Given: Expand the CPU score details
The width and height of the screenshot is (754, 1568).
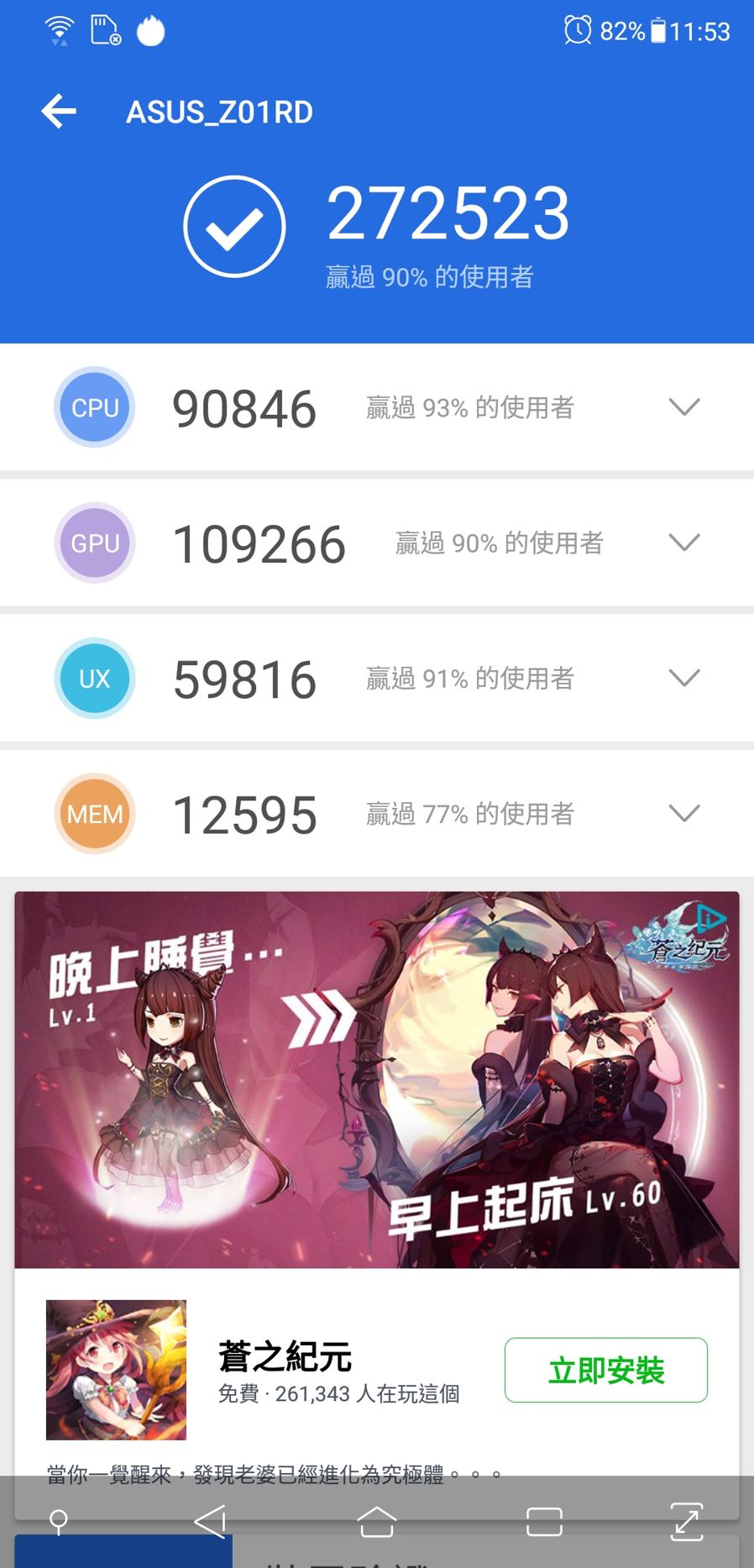Looking at the screenshot, I should 684,407.
